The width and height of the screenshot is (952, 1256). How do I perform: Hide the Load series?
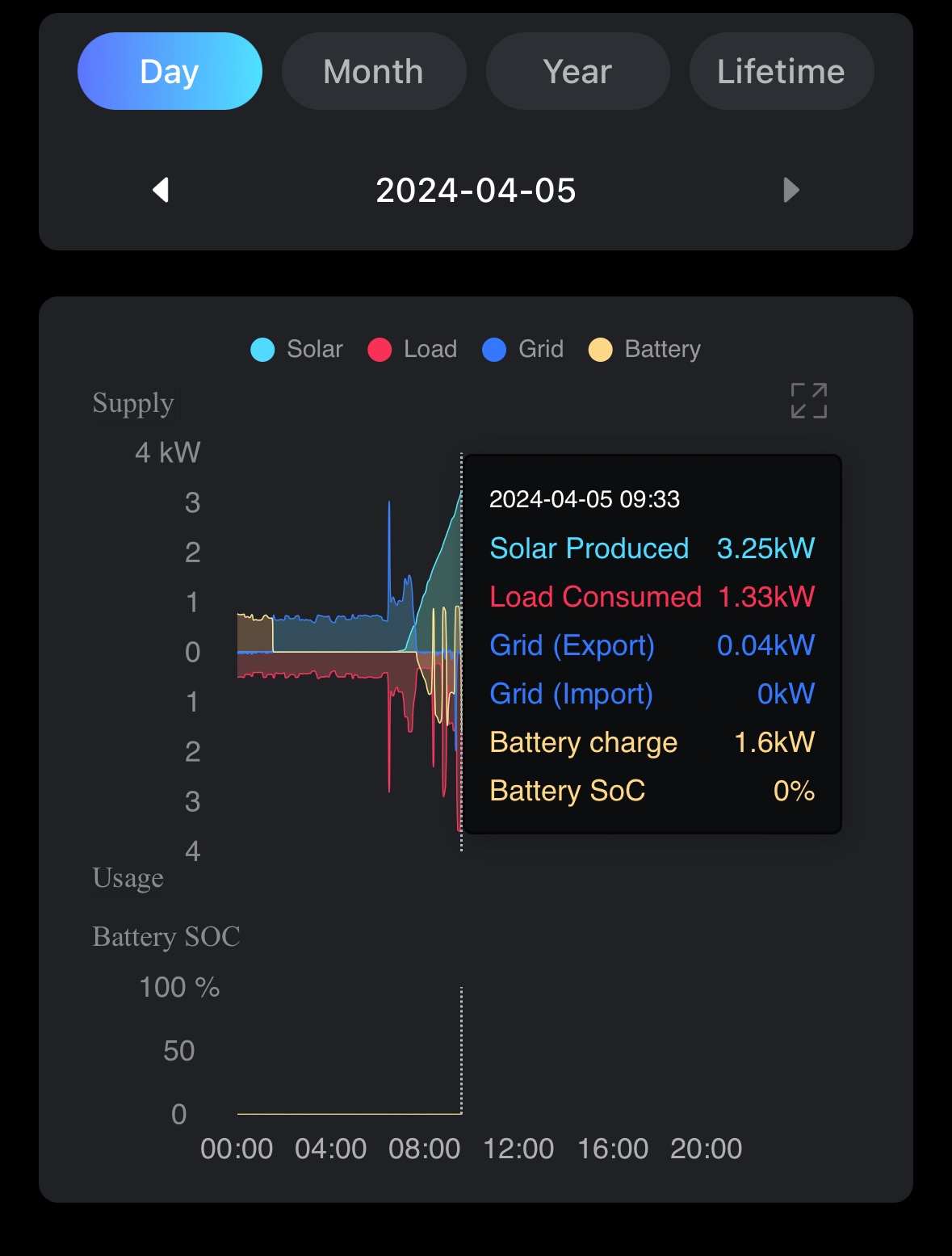click(x=413, y=350)
